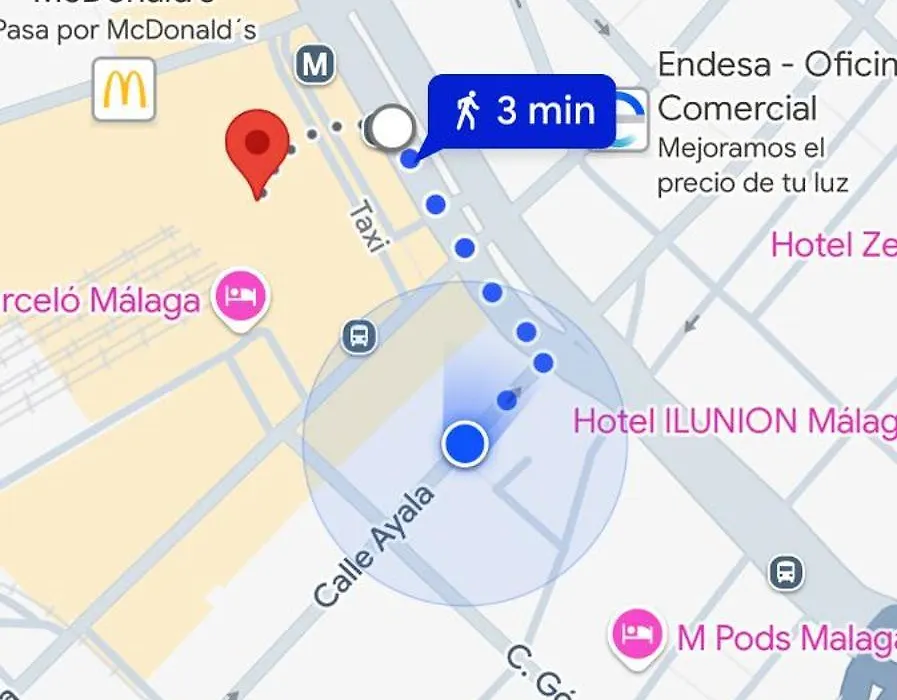Select the 3 min walking route label
897x700 pixels.
coord(522,110)
